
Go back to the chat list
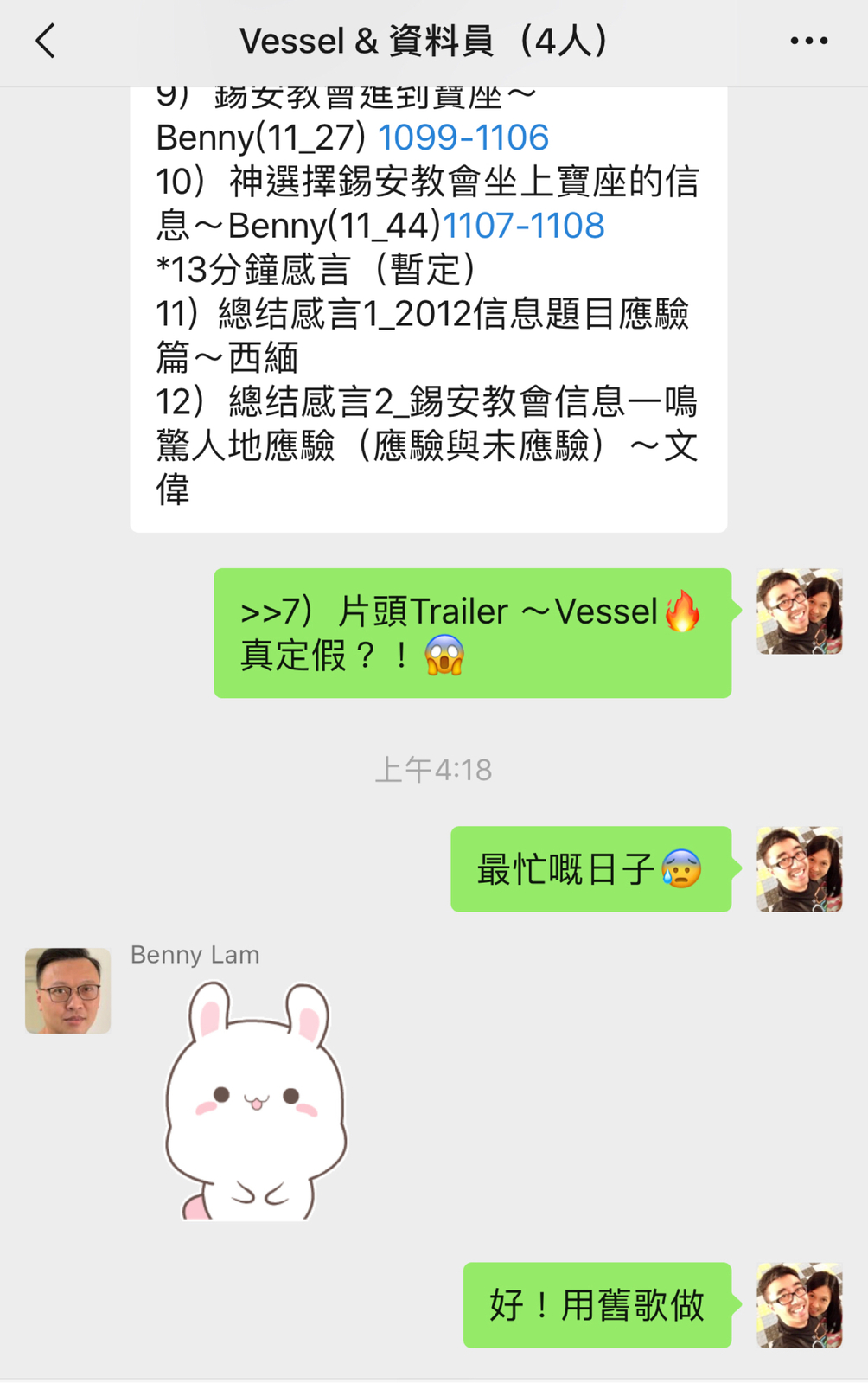click(46, 41)
